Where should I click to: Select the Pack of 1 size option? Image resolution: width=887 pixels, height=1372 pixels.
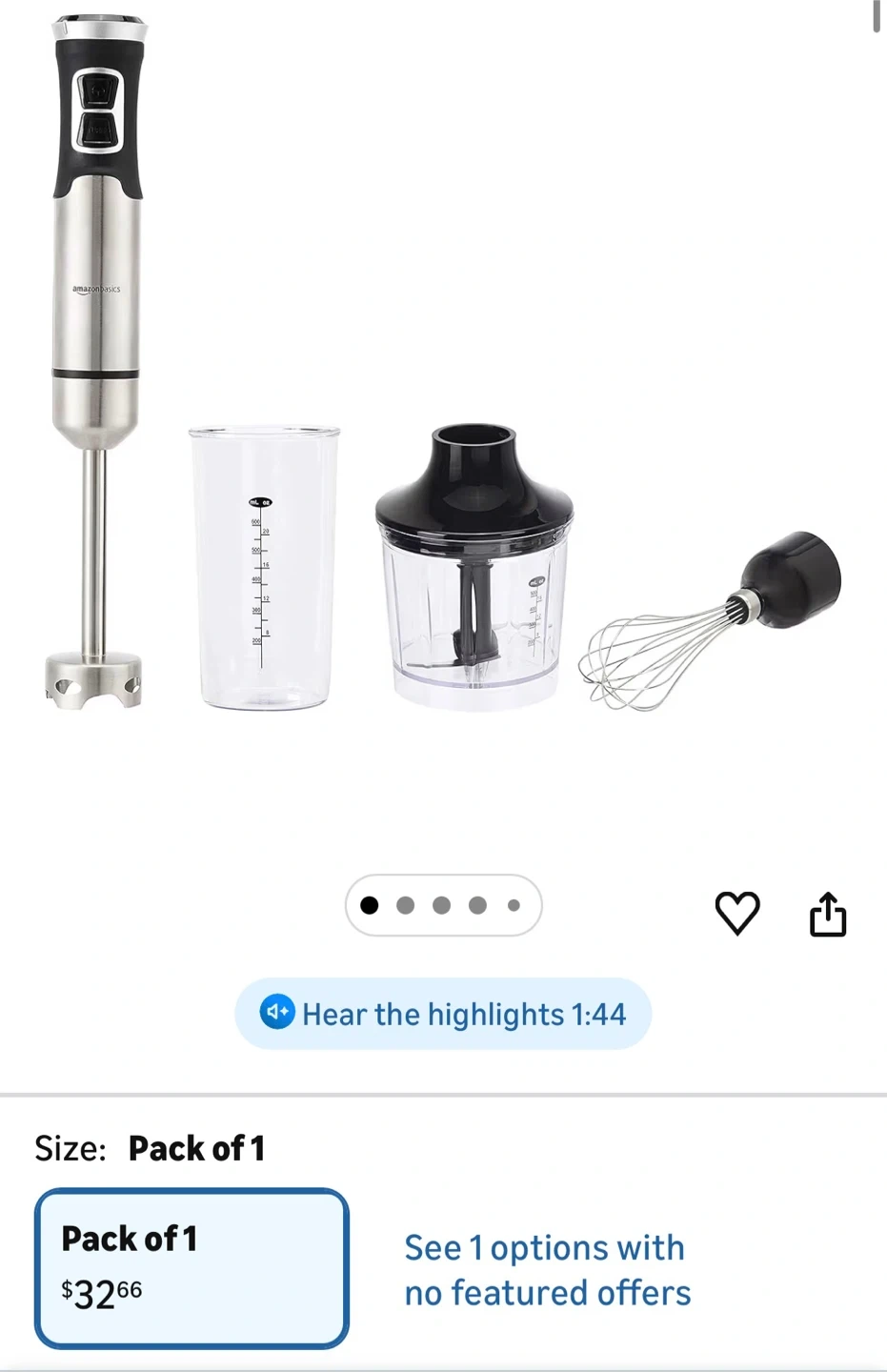tap(192, 1267)
